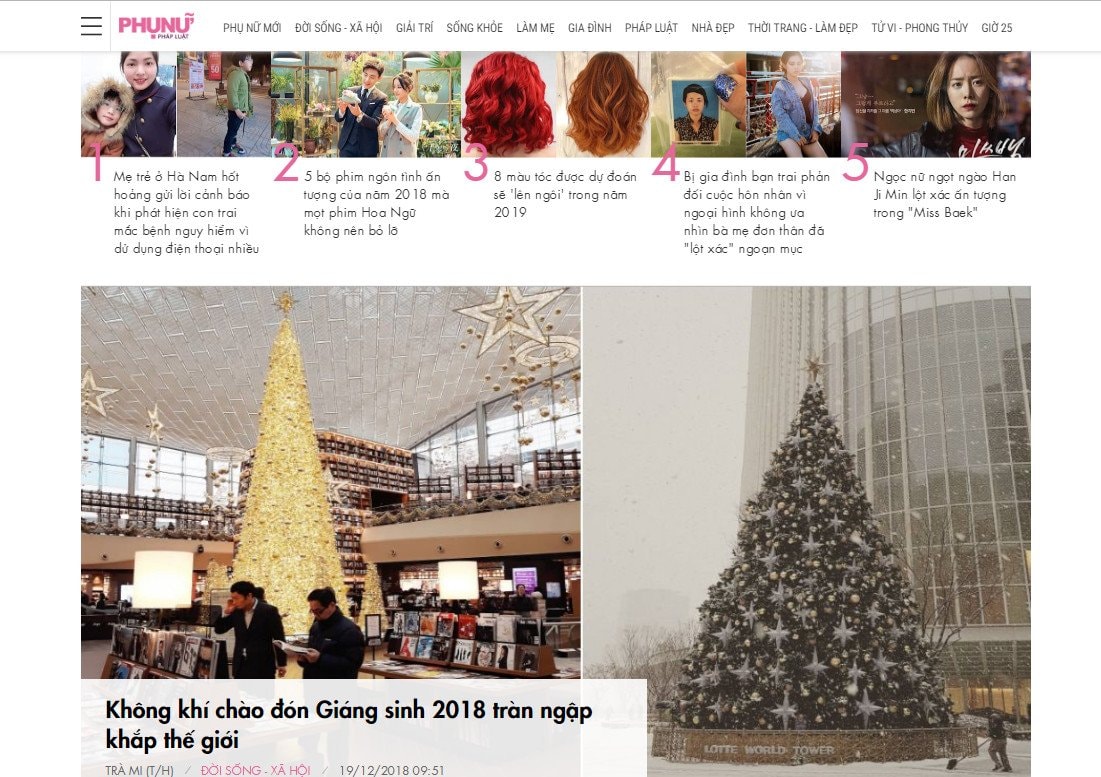Open the 8 hair colors for 2019 article
This screenshot has height=777, width=1101.
coord(560,194)
